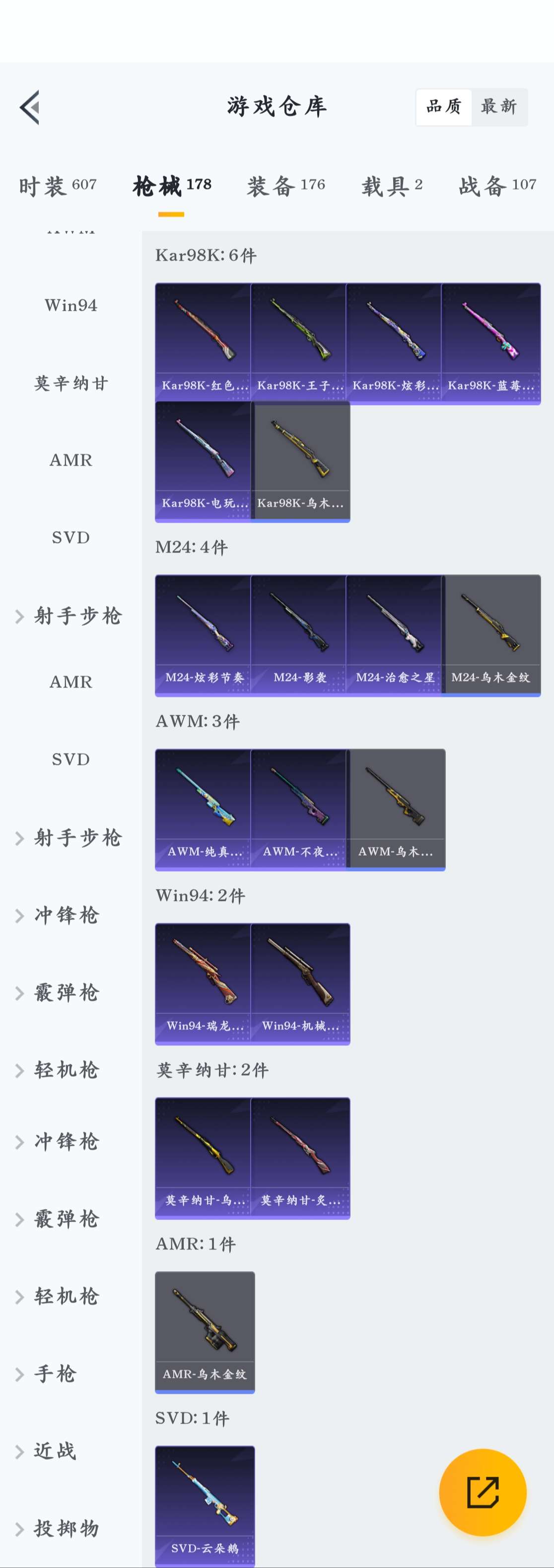
Task: Open the 战备 tab
Action: (x=497, y=186)
